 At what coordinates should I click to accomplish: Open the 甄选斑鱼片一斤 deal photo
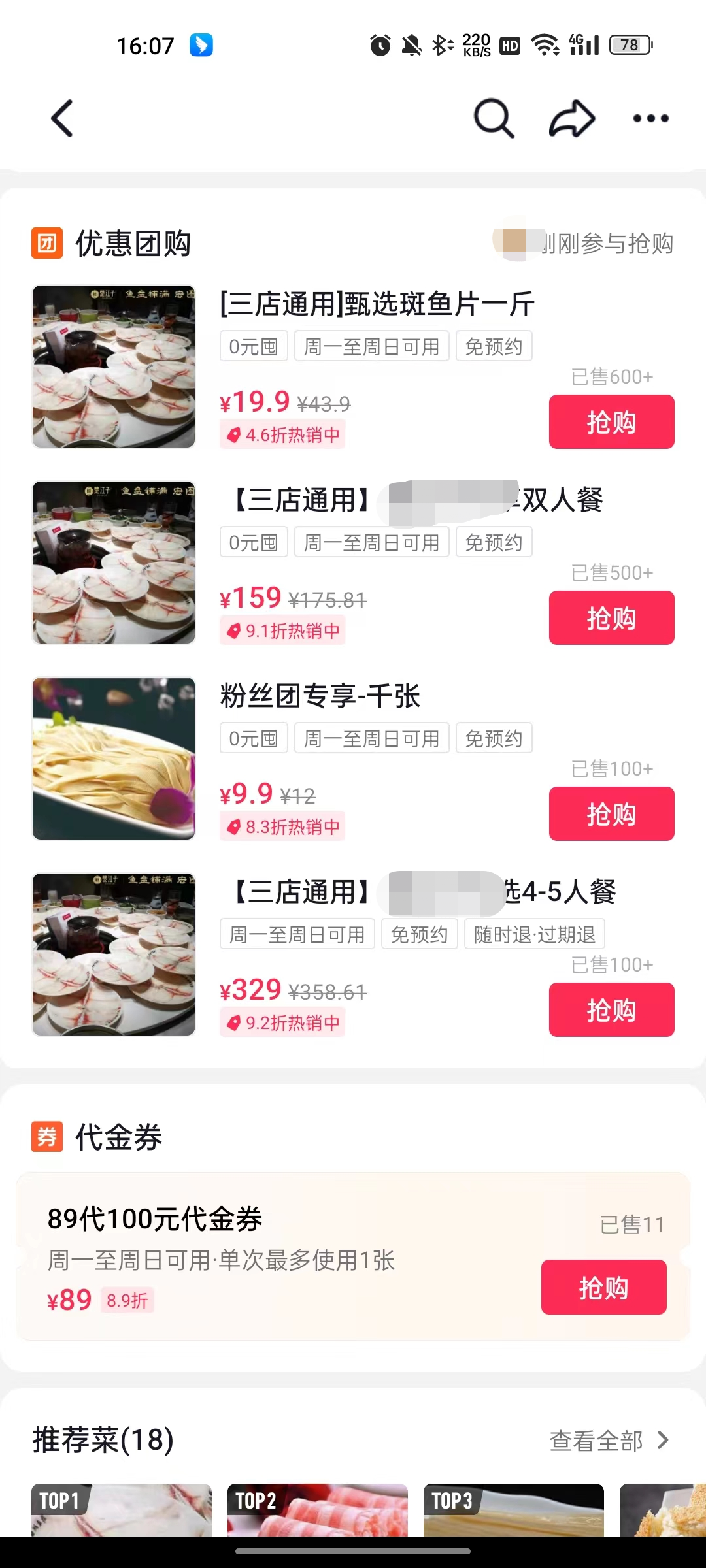click(114, 367)
